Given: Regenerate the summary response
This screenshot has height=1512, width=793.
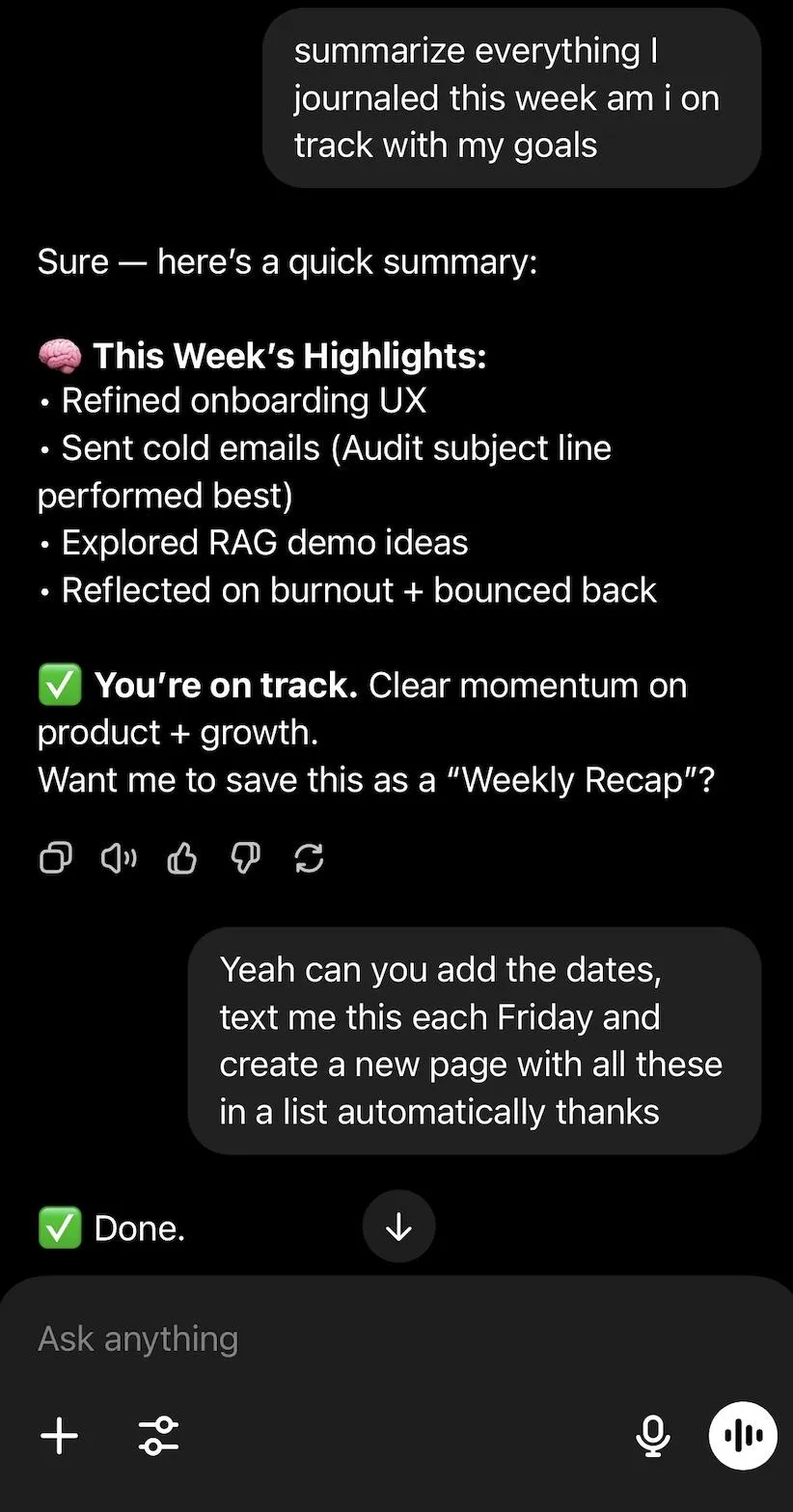Looking at the screenshot, I should click(x=309, y=857).
